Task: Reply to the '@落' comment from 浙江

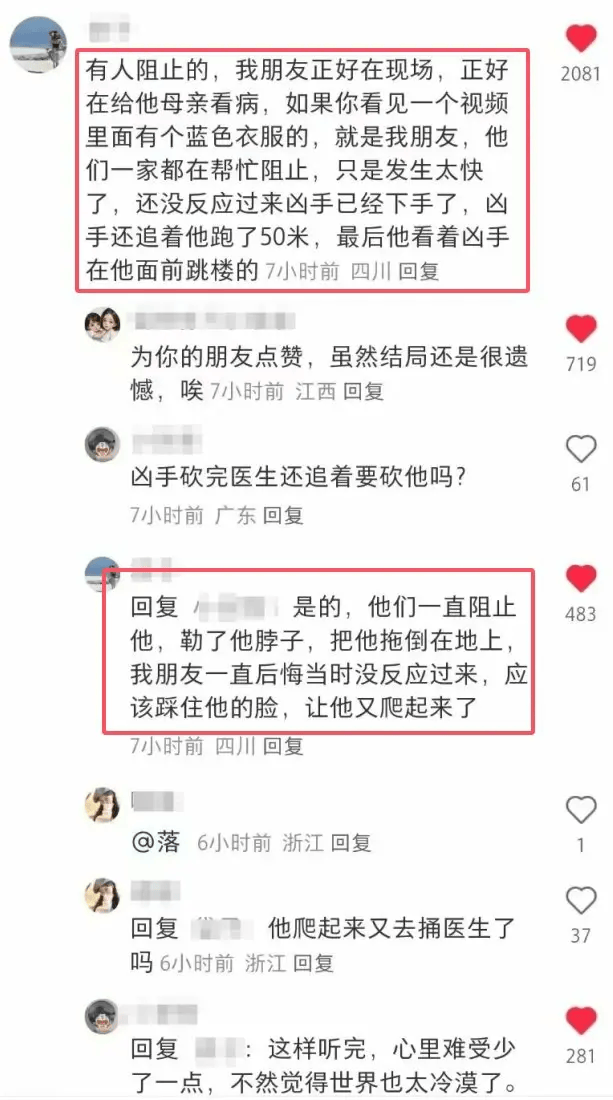Action: click(351, 843)
